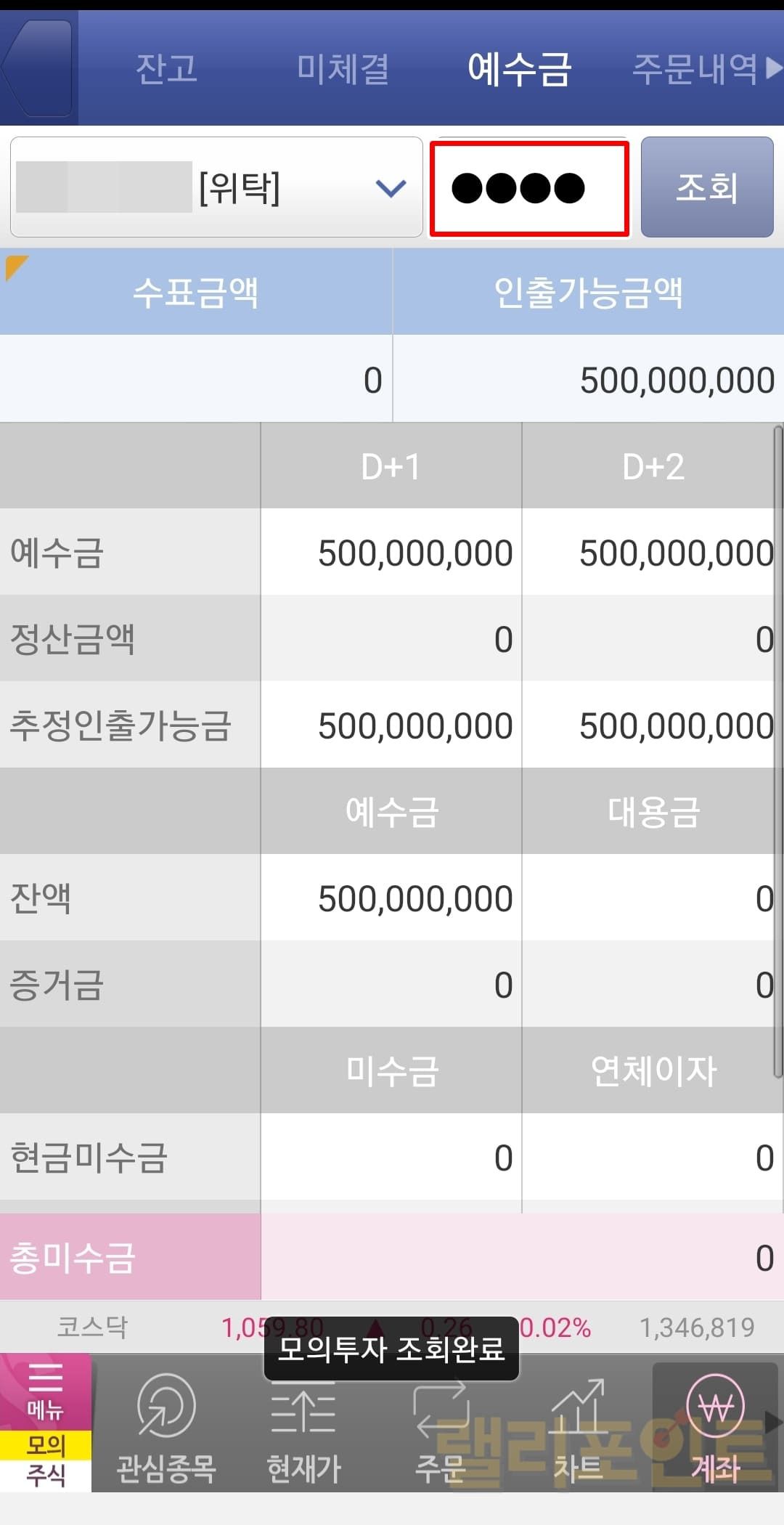
Task: Open the 주문내역 tab
Action: (x=695, y=69)
